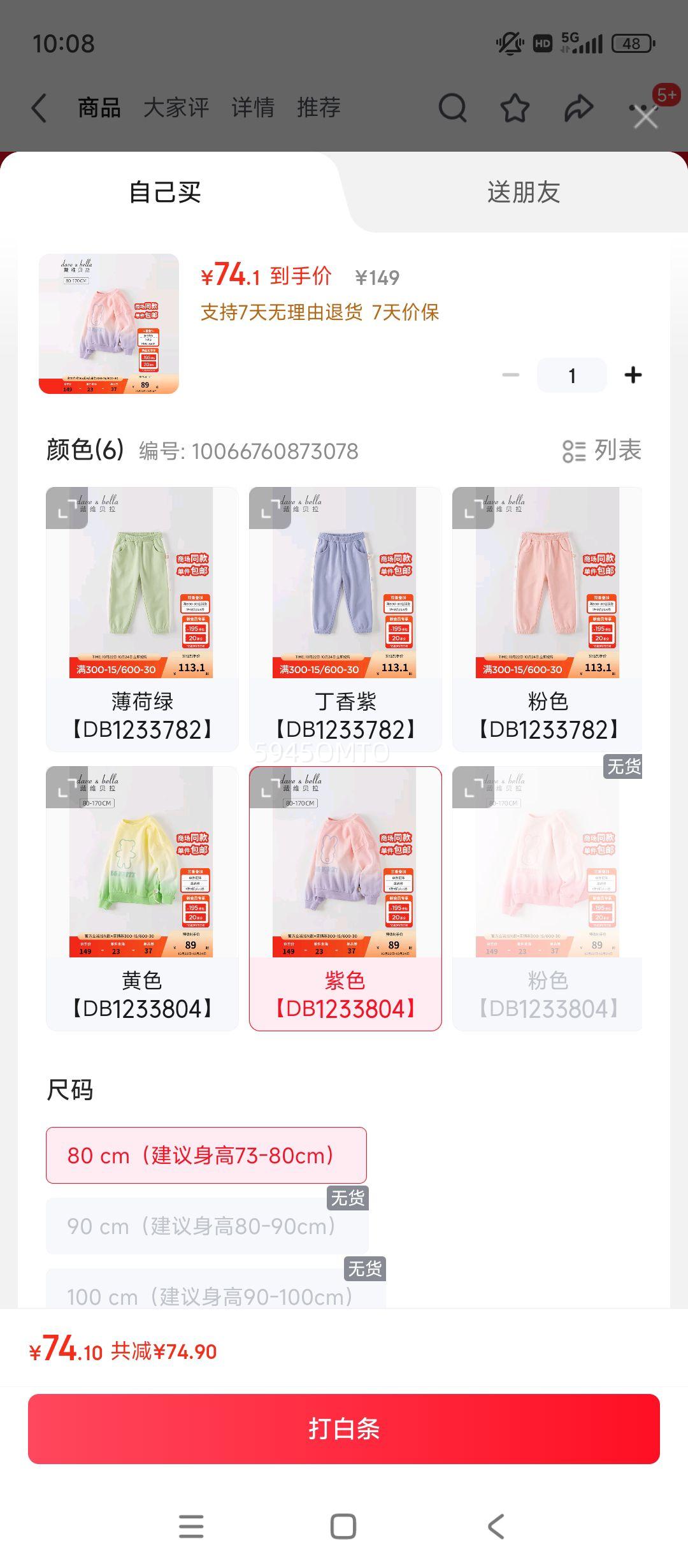688x1568 pixels.
Task: Go back with system navigation bar
Action: pyautogui.click(x=496, y=1526)
